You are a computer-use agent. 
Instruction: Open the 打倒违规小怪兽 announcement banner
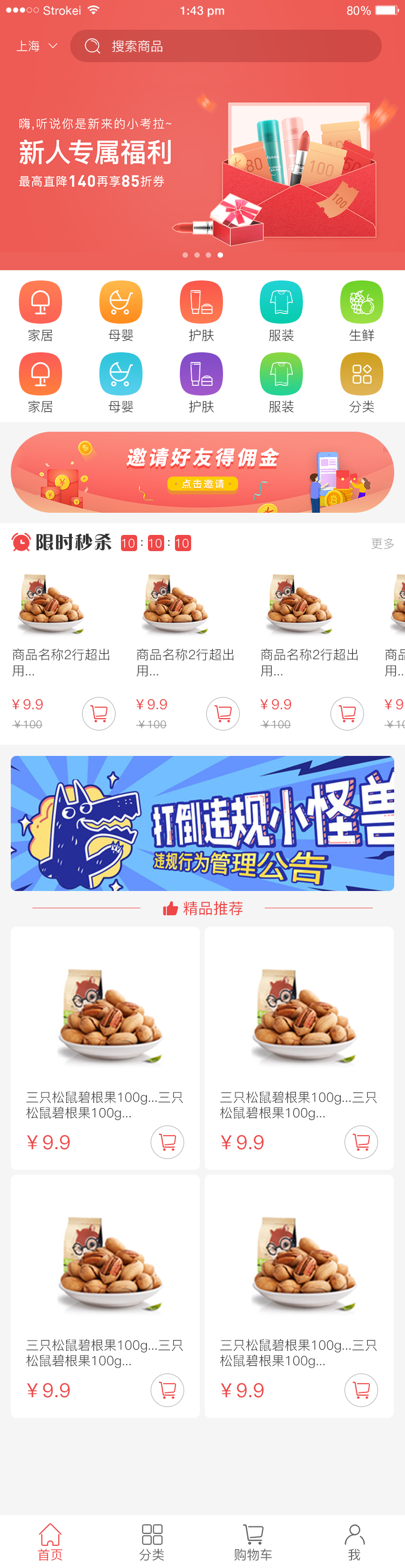[x=202, y=823]
